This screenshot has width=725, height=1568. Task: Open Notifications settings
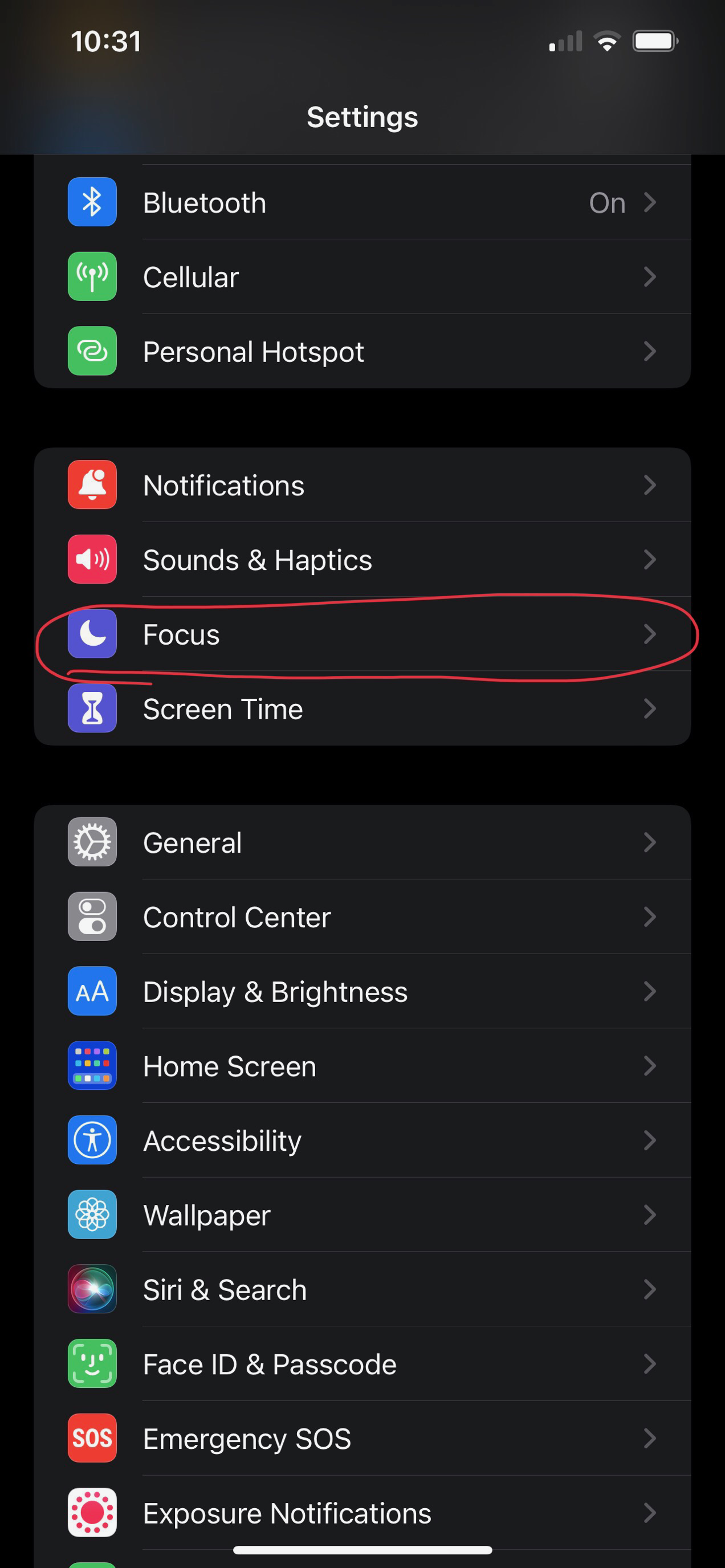[361, 485]
